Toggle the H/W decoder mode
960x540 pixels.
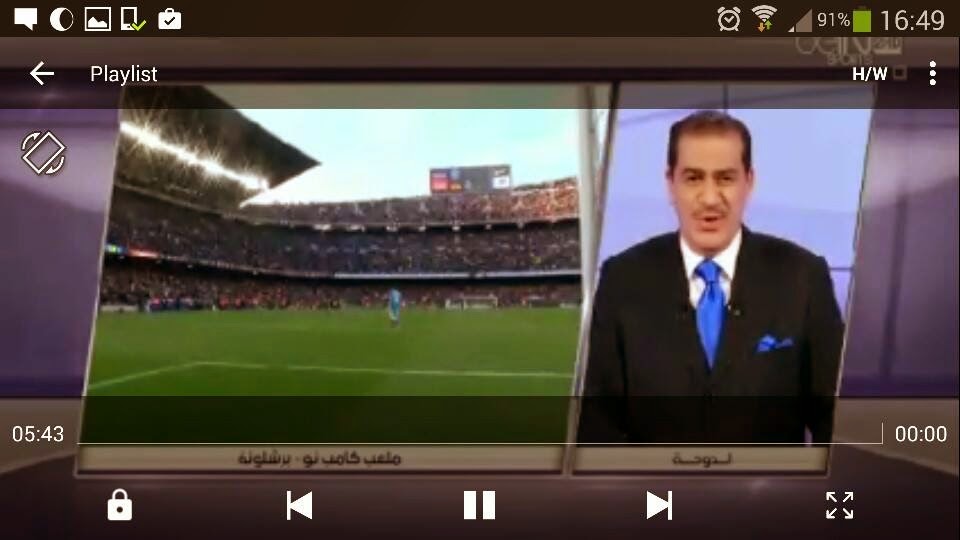869,74
